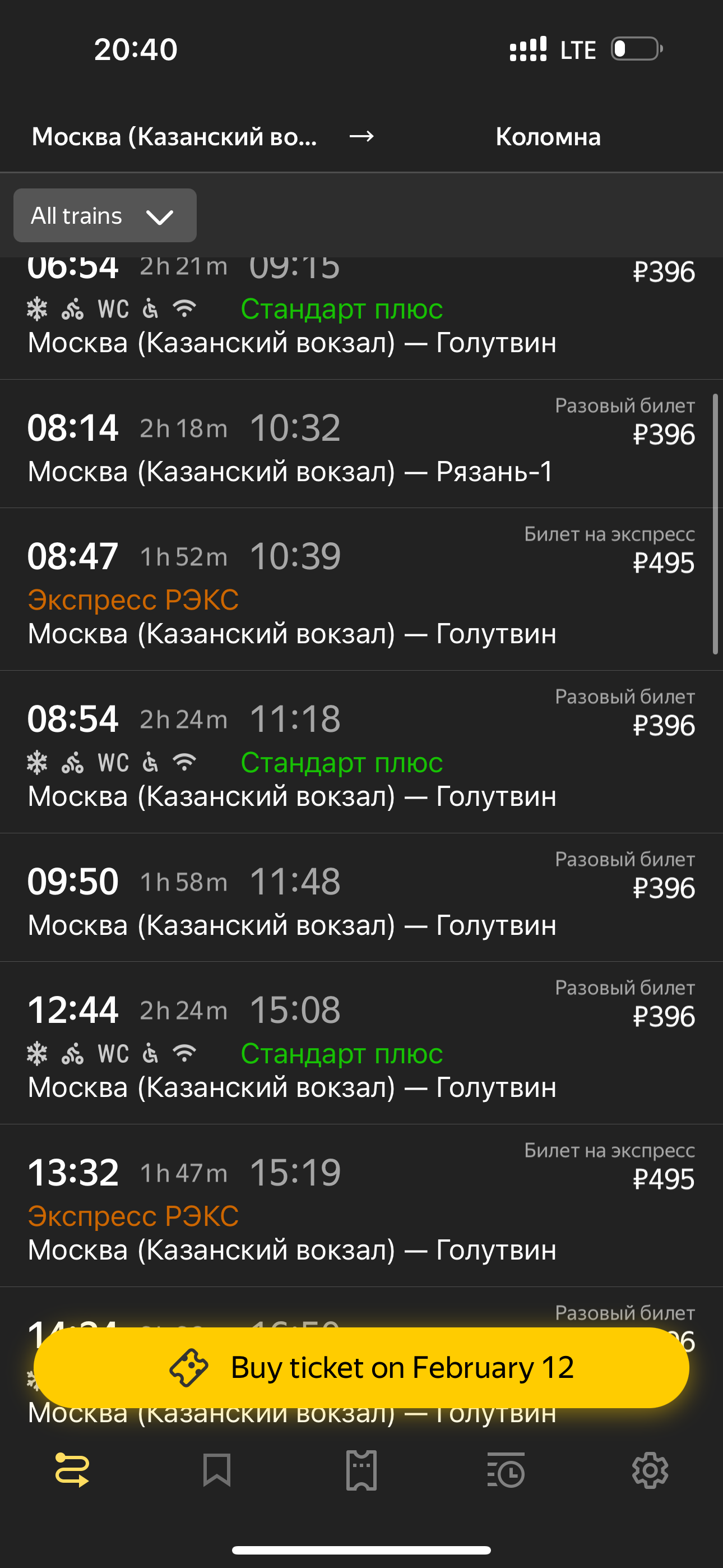The image size is (723, 1568).
Task: Open the 08:14 train to Рязань-1
Action: (361, 444)
